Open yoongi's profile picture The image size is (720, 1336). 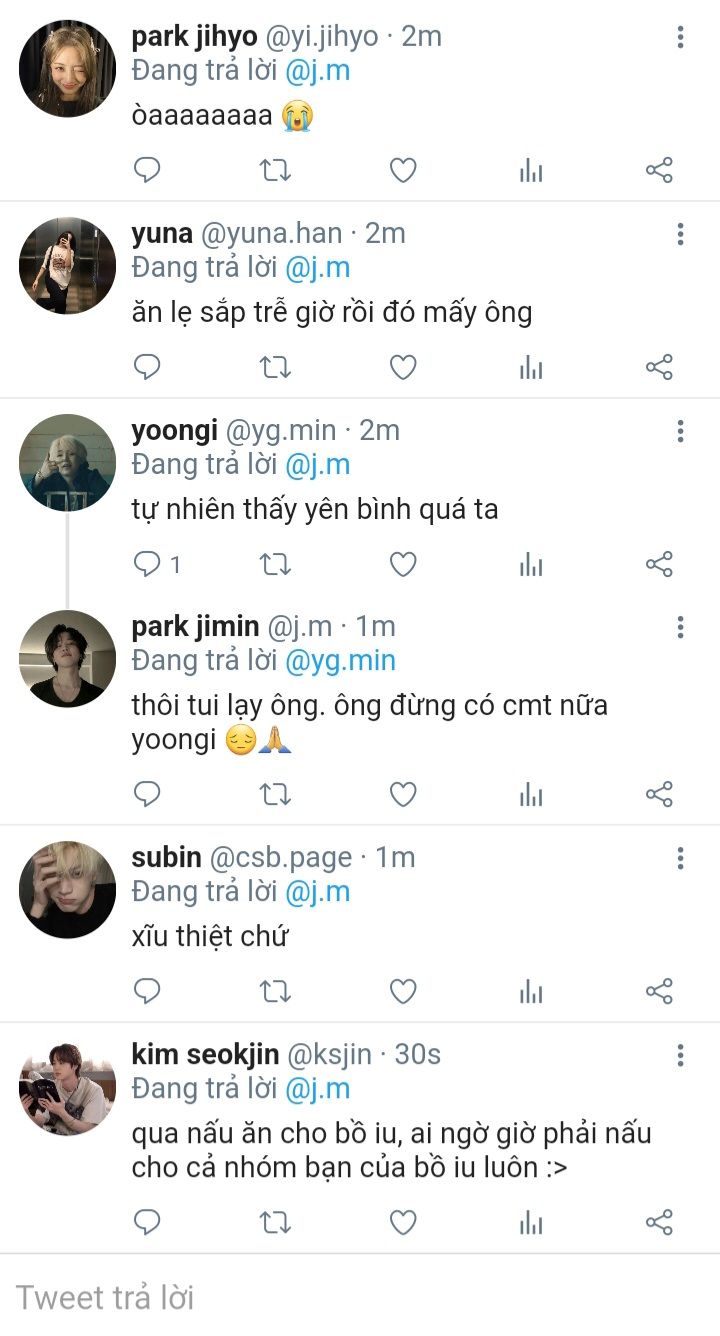(68, 462)
